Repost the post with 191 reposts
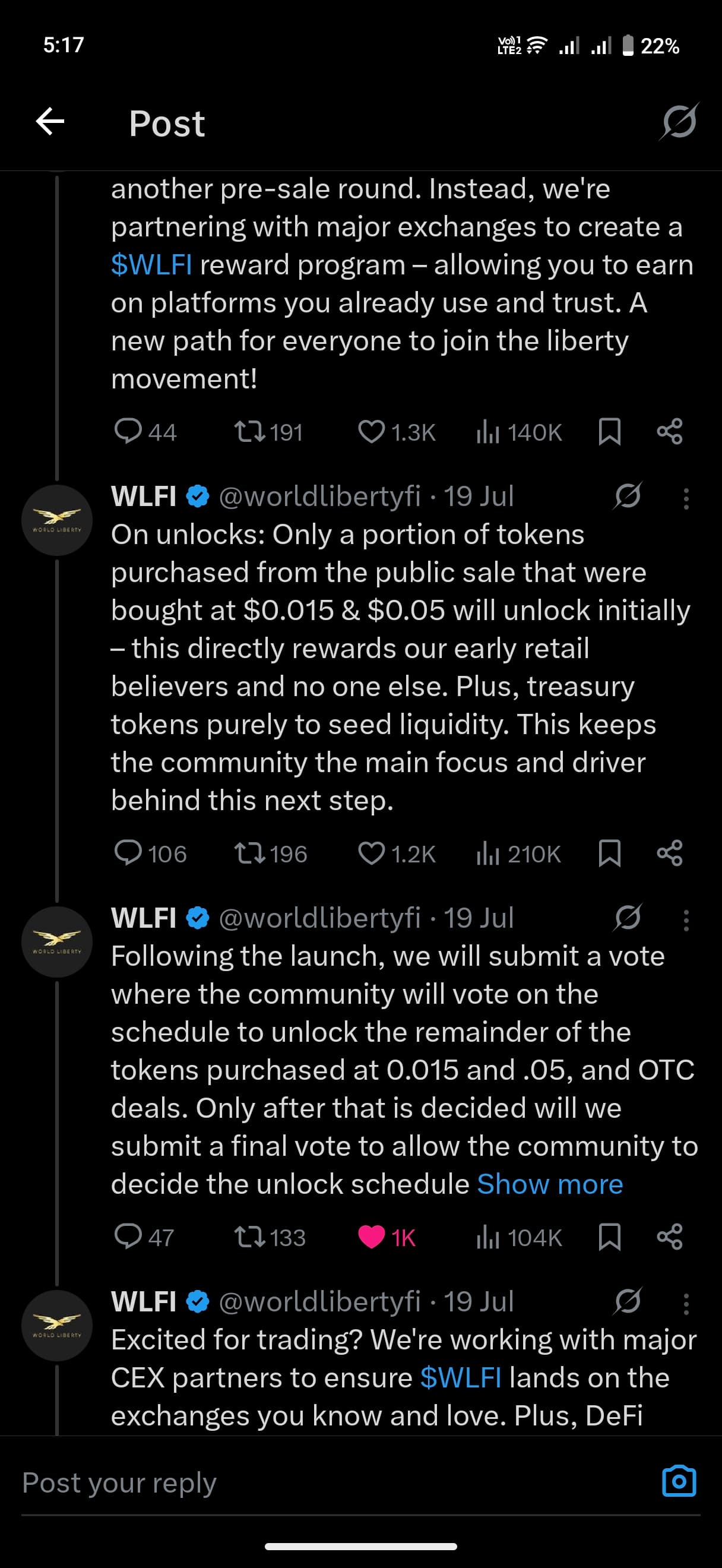Image resolution: width=722 pixels, height=1568 pixels. click(x=250, y=432)
